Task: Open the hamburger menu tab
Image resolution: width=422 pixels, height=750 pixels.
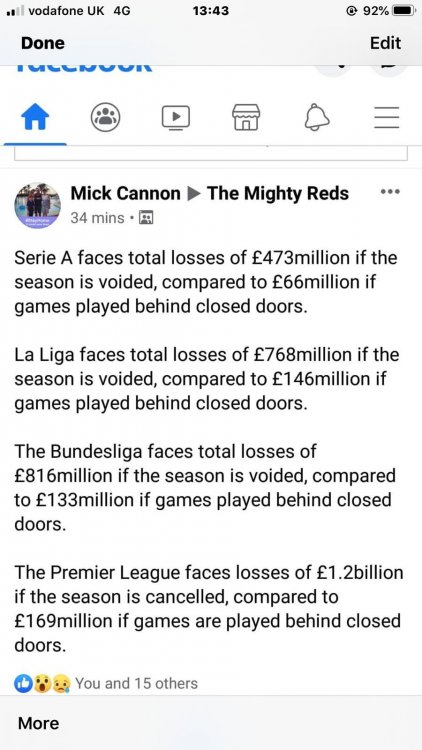Action: point(387,117)
